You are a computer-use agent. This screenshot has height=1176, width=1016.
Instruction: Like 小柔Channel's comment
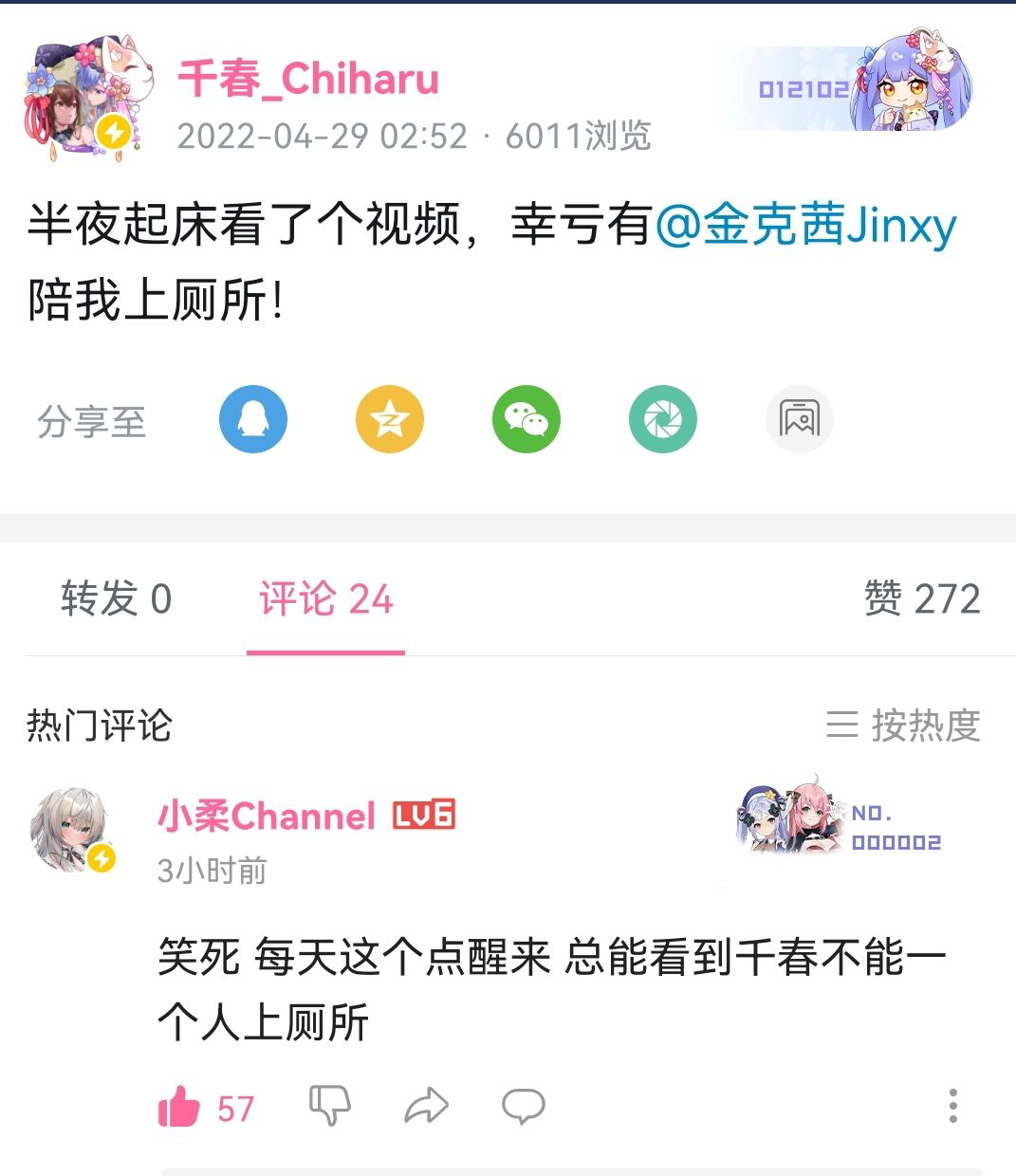click(x=180, y=1107)
